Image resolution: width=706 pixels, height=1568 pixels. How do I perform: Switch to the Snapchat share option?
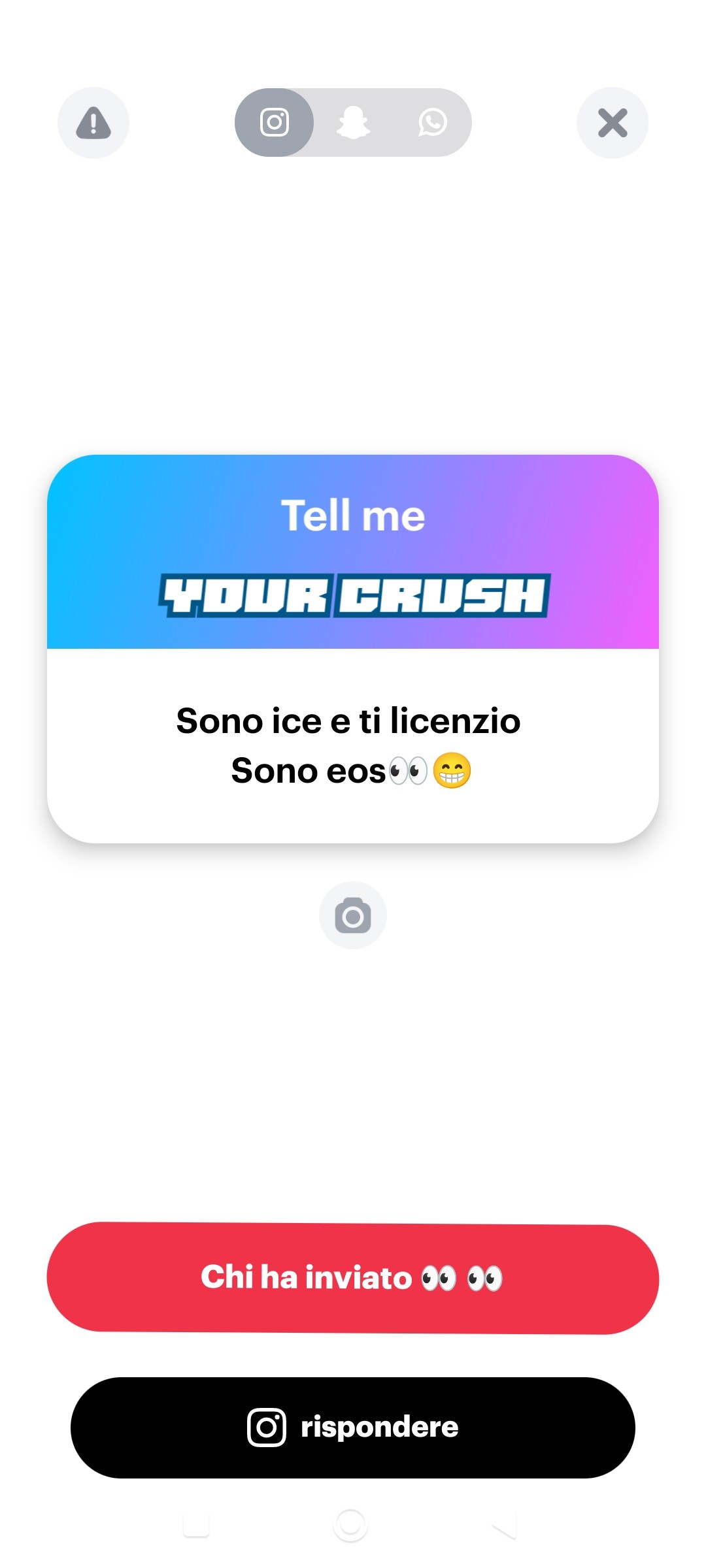point(353,122)
